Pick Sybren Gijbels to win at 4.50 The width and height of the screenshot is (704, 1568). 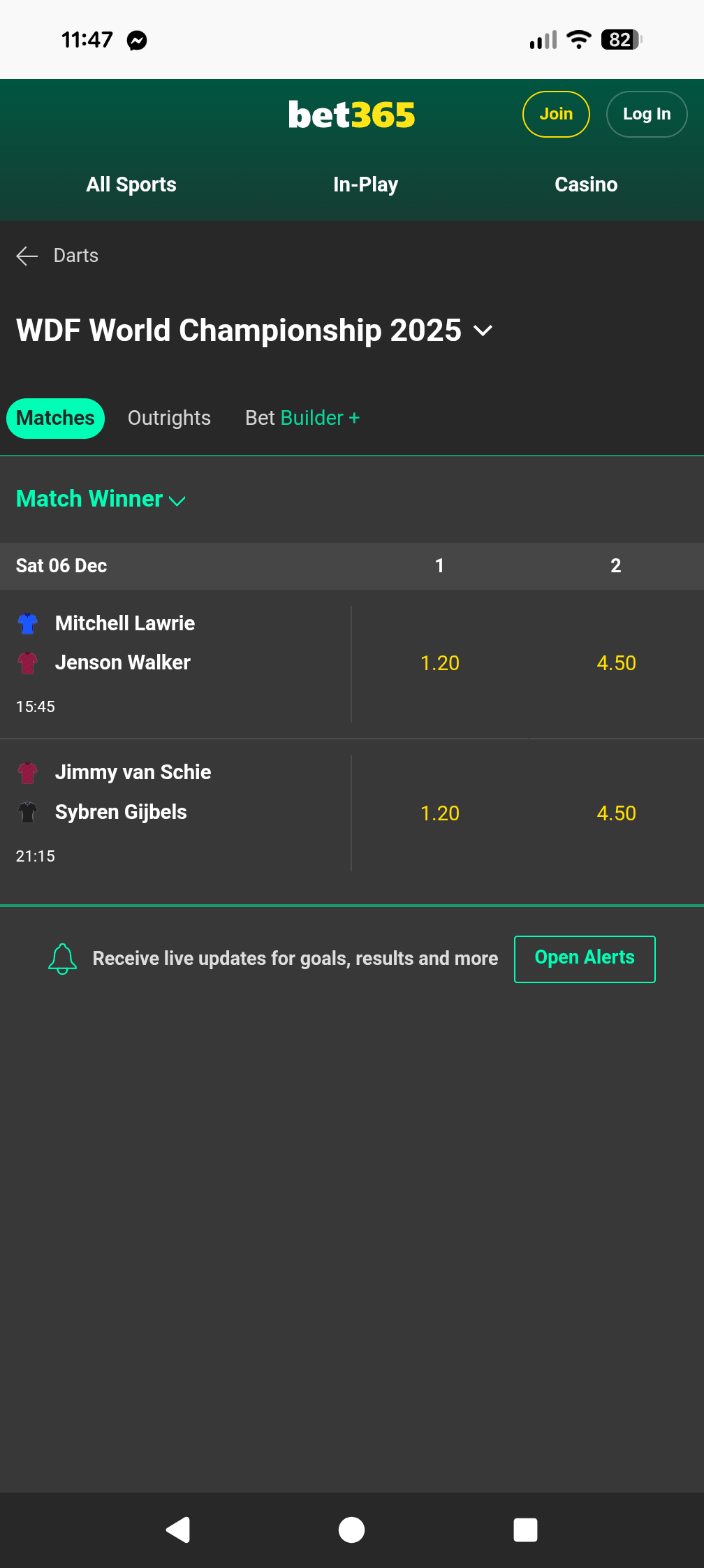[616, 813]
